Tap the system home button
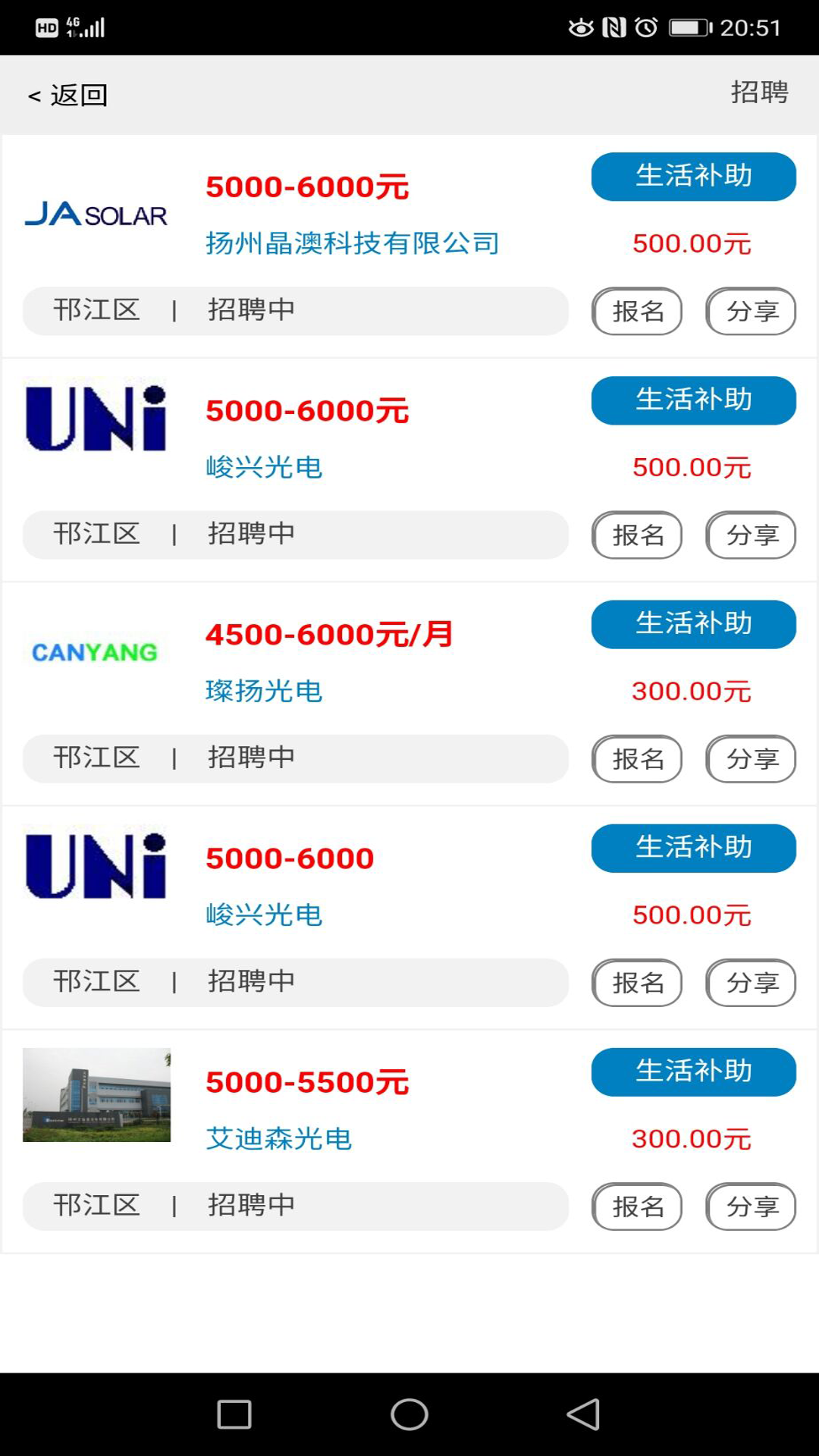Viewport: 819px width, 1456px height. tap(409, 1414)
